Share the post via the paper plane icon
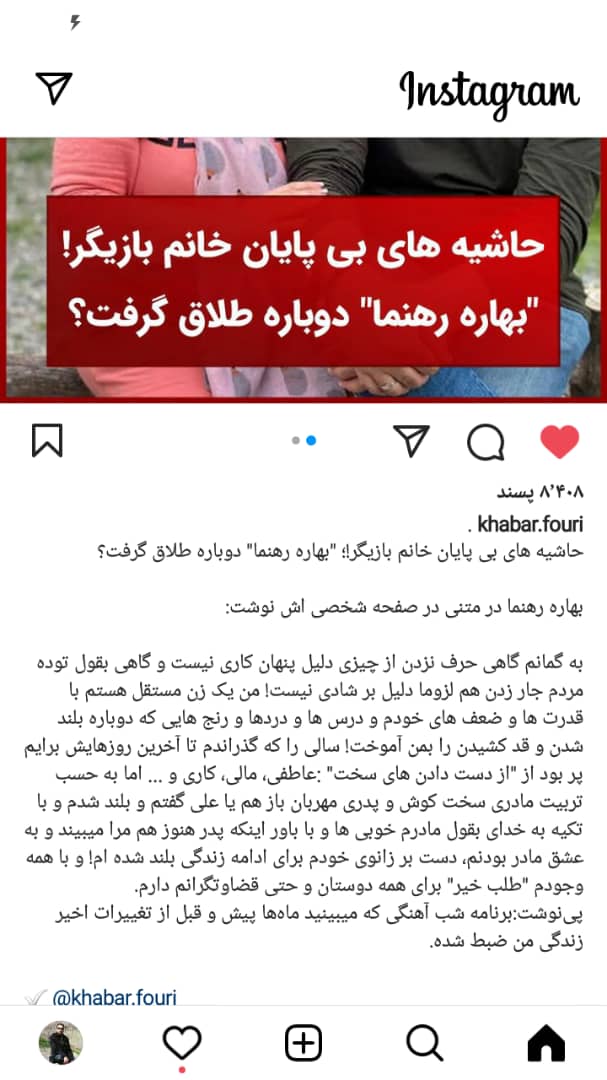 pyautogui.click(x=411, y=441)
